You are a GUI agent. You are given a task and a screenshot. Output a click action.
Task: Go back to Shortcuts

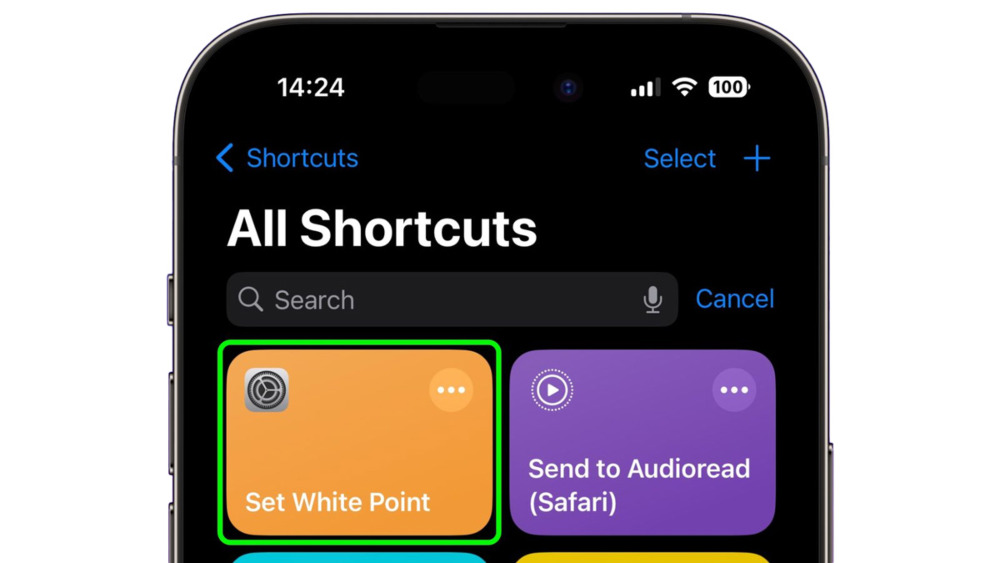[x=287, y=158]
